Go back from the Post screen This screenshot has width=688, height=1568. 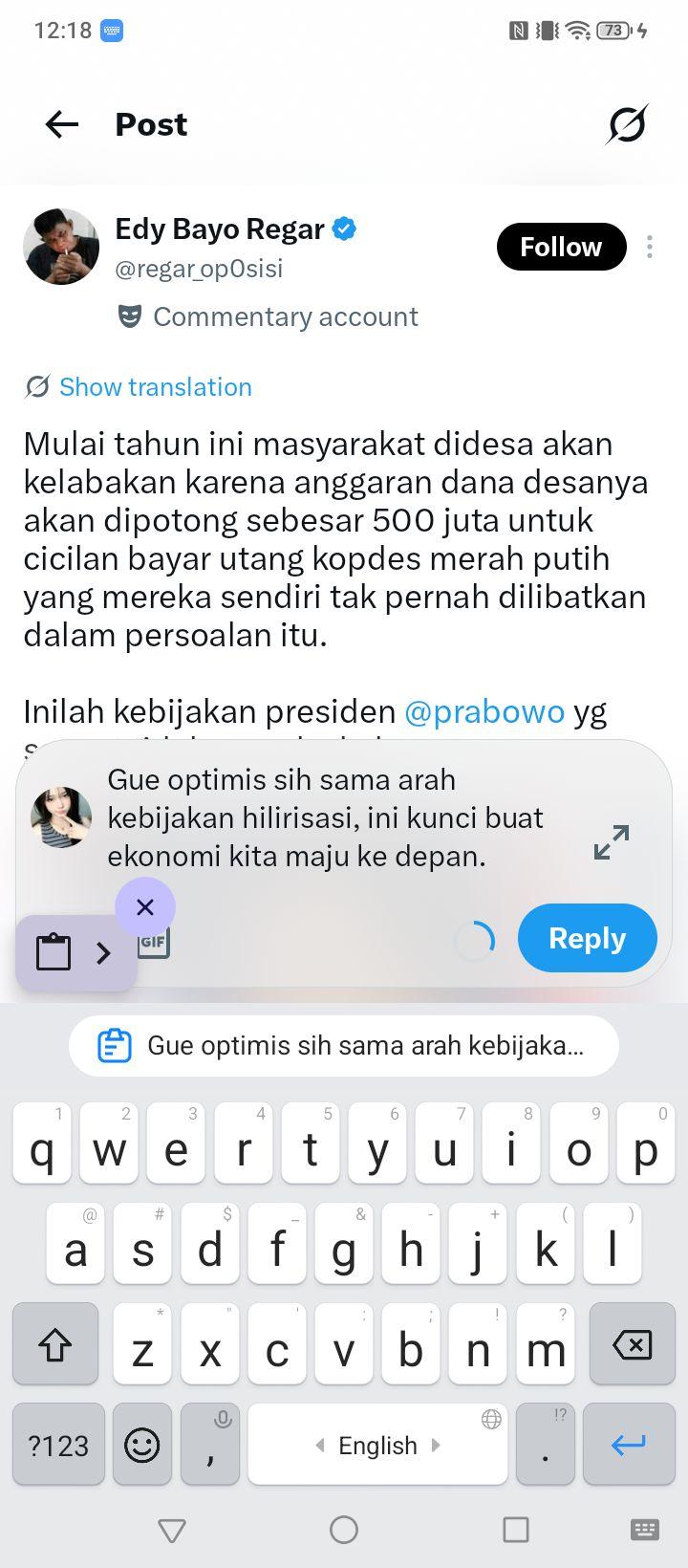click(x=61, y=124)
